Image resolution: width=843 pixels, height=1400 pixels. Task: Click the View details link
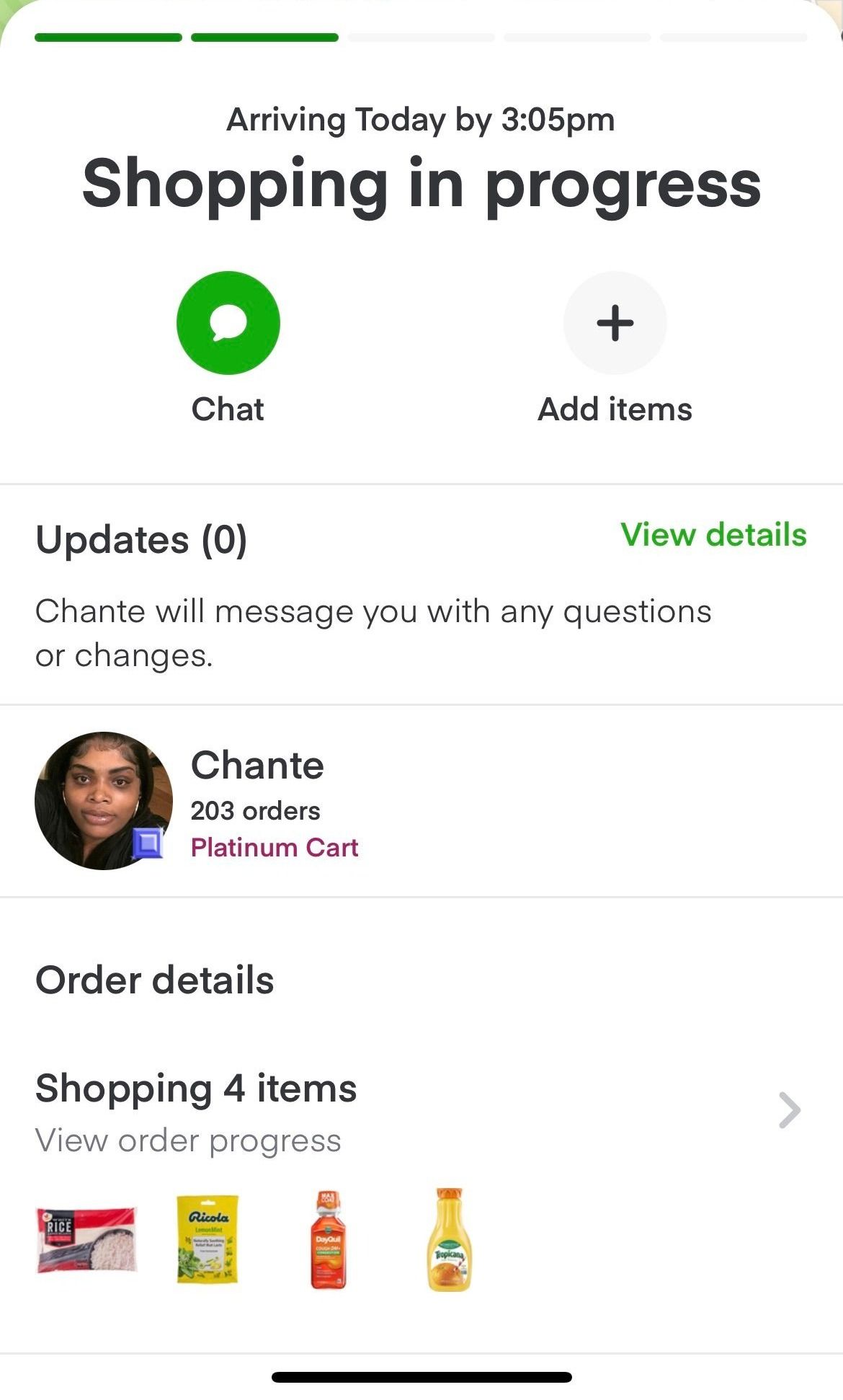point(714,536)
